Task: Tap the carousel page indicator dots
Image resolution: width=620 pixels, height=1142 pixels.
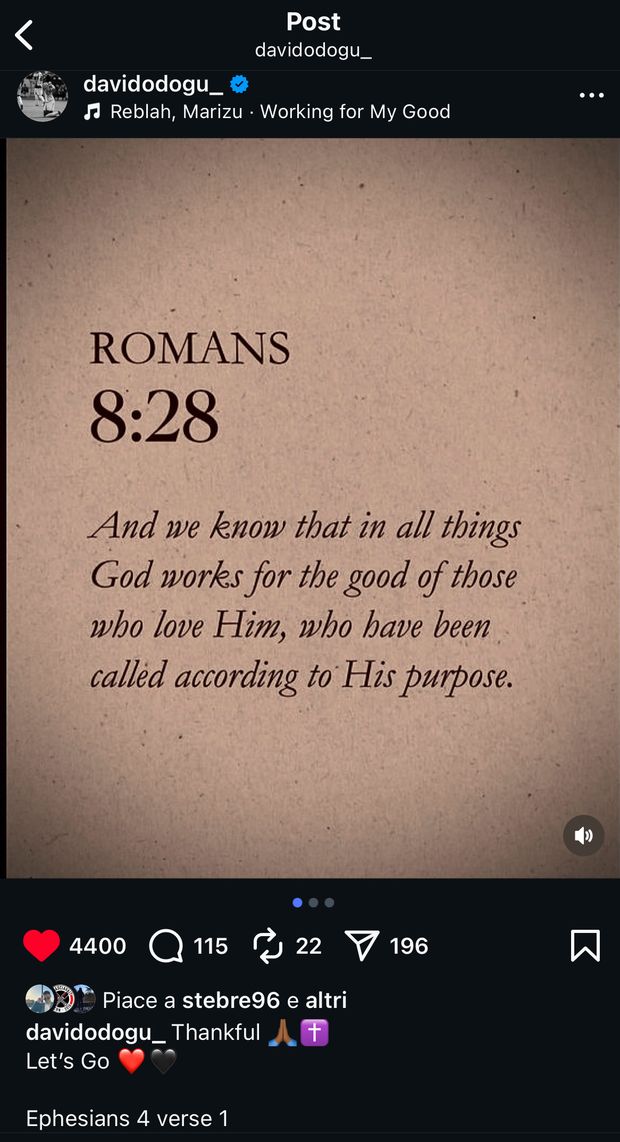Action: pyautogui.click(x=313, y=902)
